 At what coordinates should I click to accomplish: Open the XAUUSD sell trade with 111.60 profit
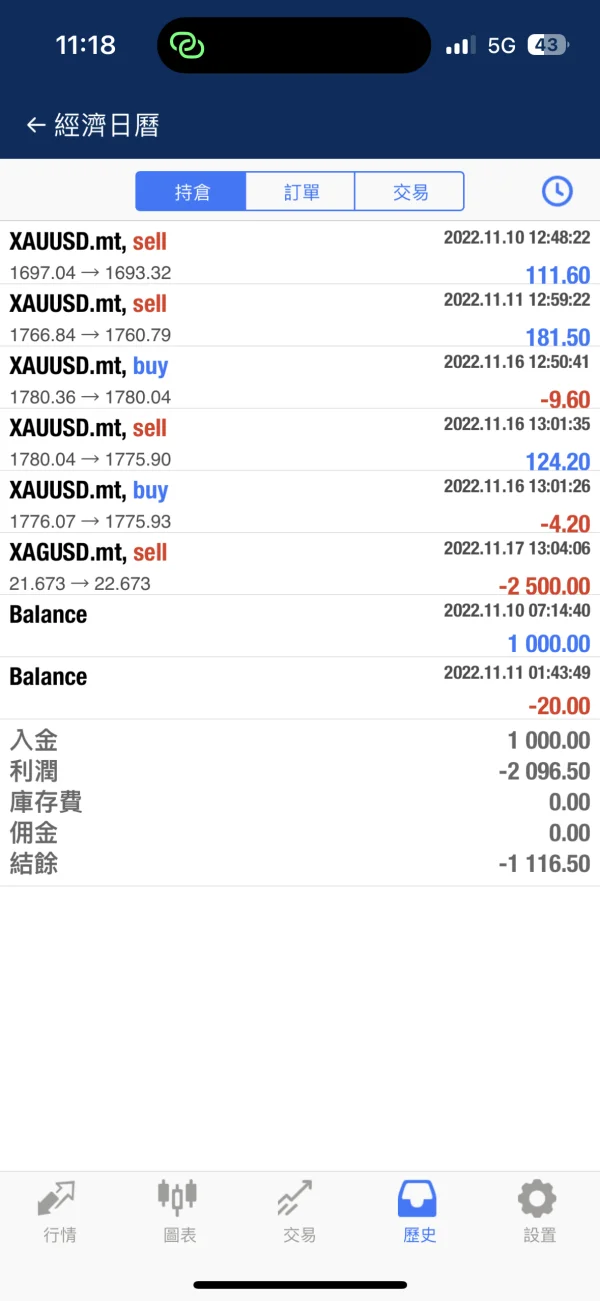click(x=300, y=254)
